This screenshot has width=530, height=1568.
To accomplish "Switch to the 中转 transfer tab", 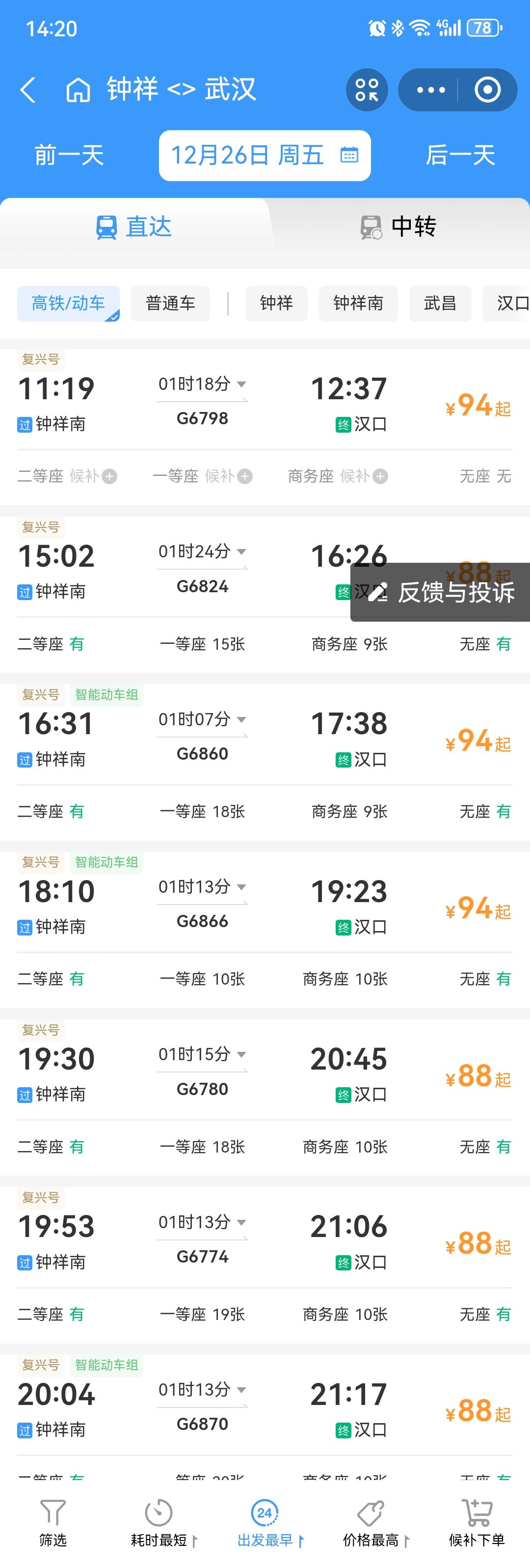I will pos(398,227).
